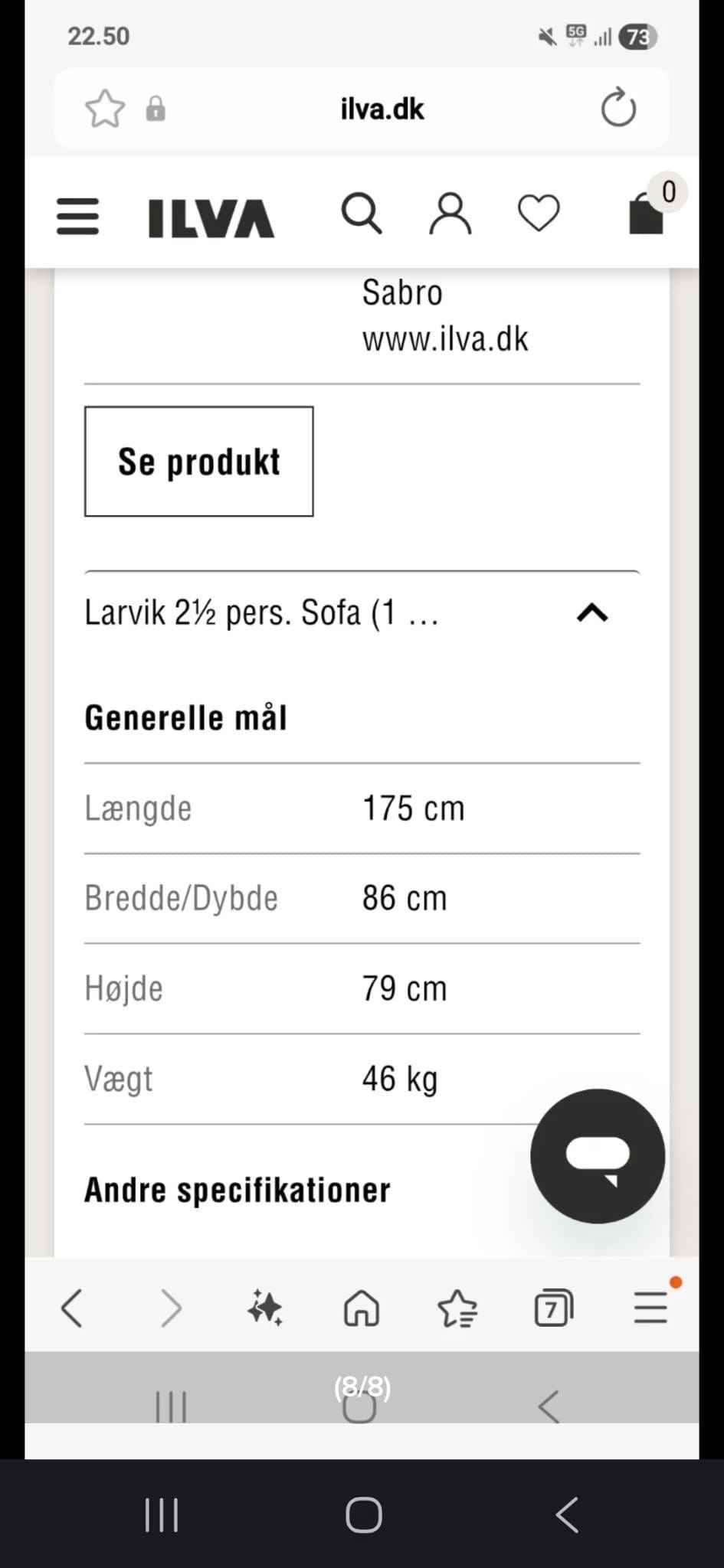Open the chat bubble button
This screenshot has width=724, height=1568.
pos(598,1156)
